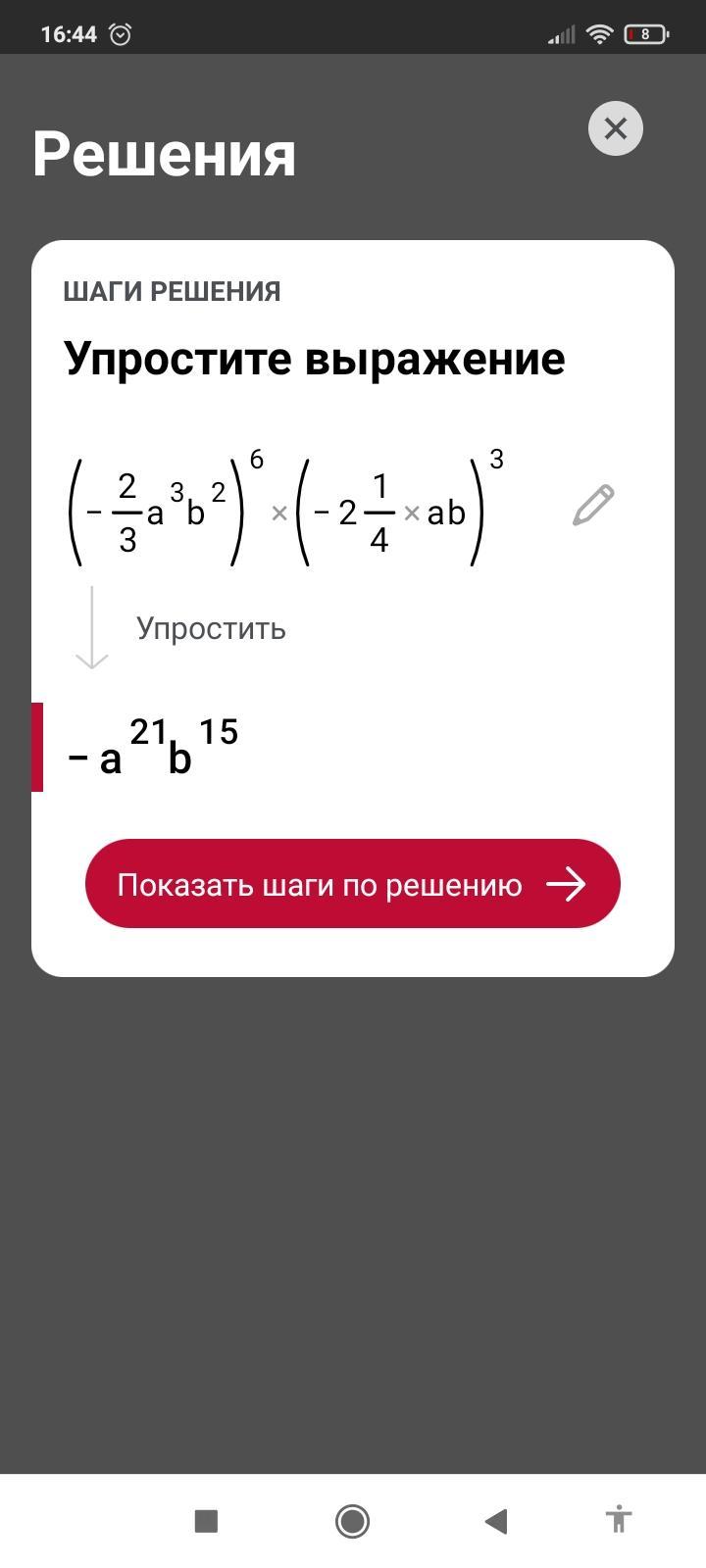706x1568 pixels.
Task: Close the Решения screen
Action: [x=615, y=128]
